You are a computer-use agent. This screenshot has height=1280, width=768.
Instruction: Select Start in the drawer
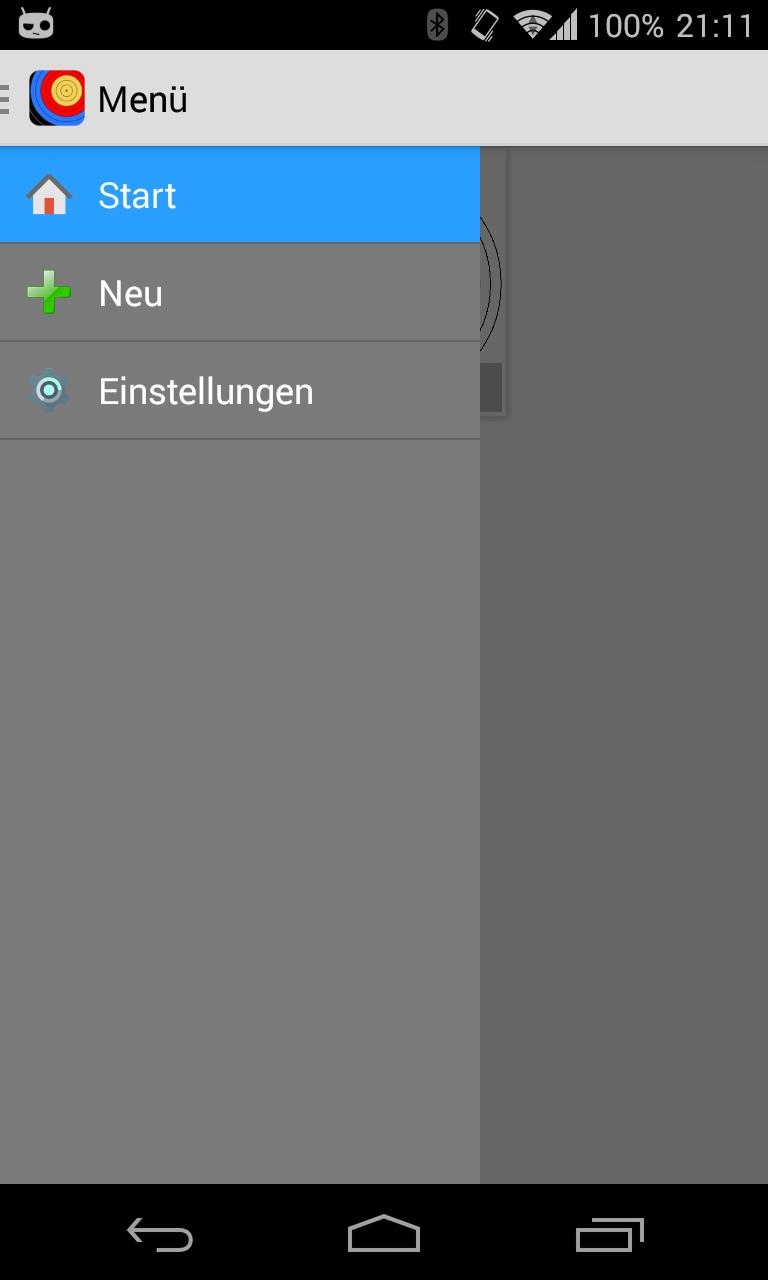point(240,195)
